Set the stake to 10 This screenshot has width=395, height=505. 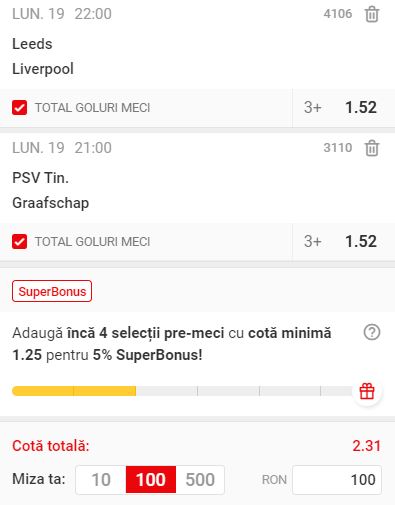coord(101,480)
